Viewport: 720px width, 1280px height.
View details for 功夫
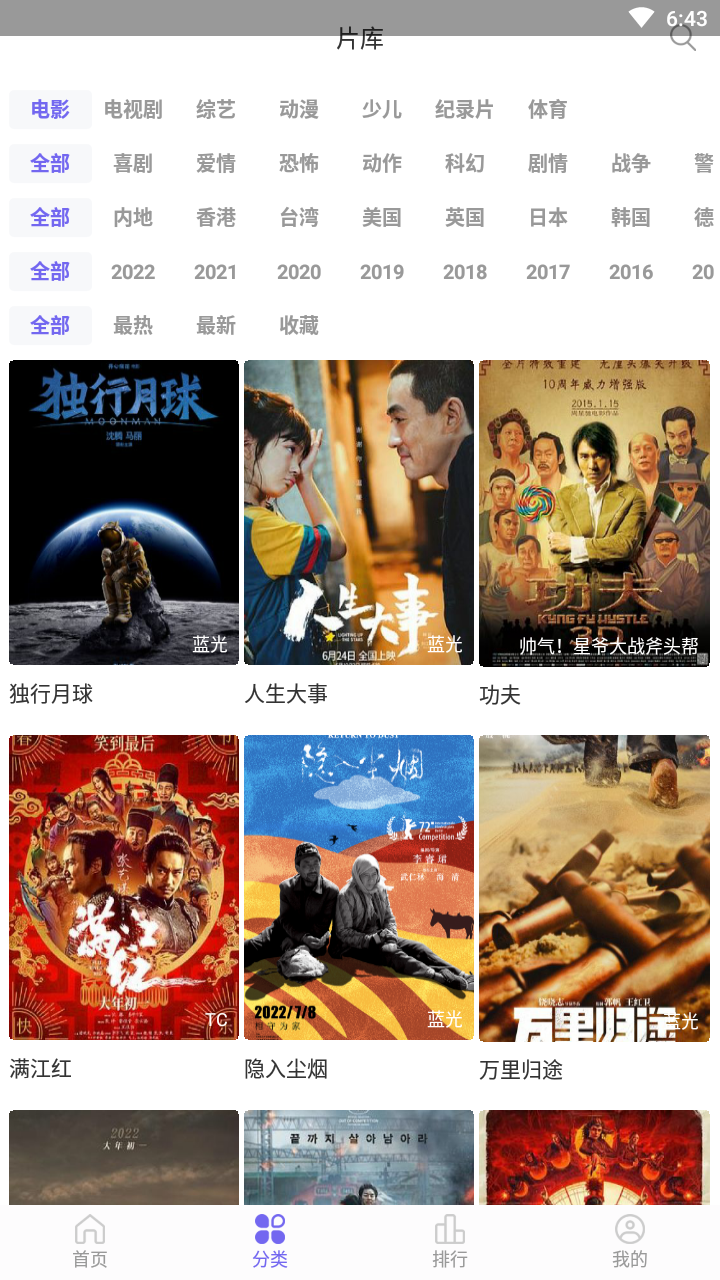click(594, 512)
